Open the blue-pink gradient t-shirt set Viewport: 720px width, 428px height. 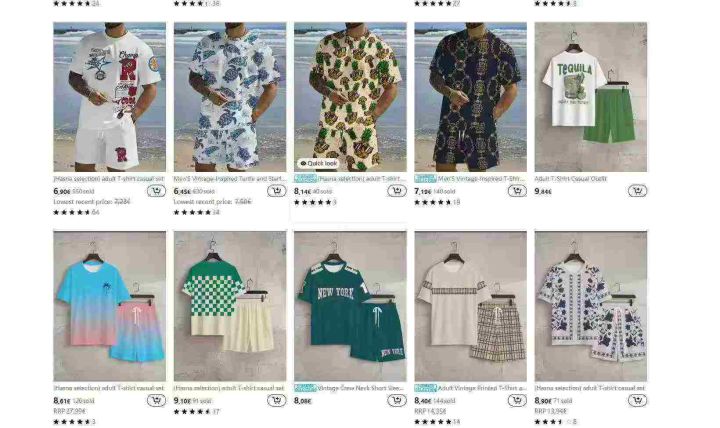point(109,306)
